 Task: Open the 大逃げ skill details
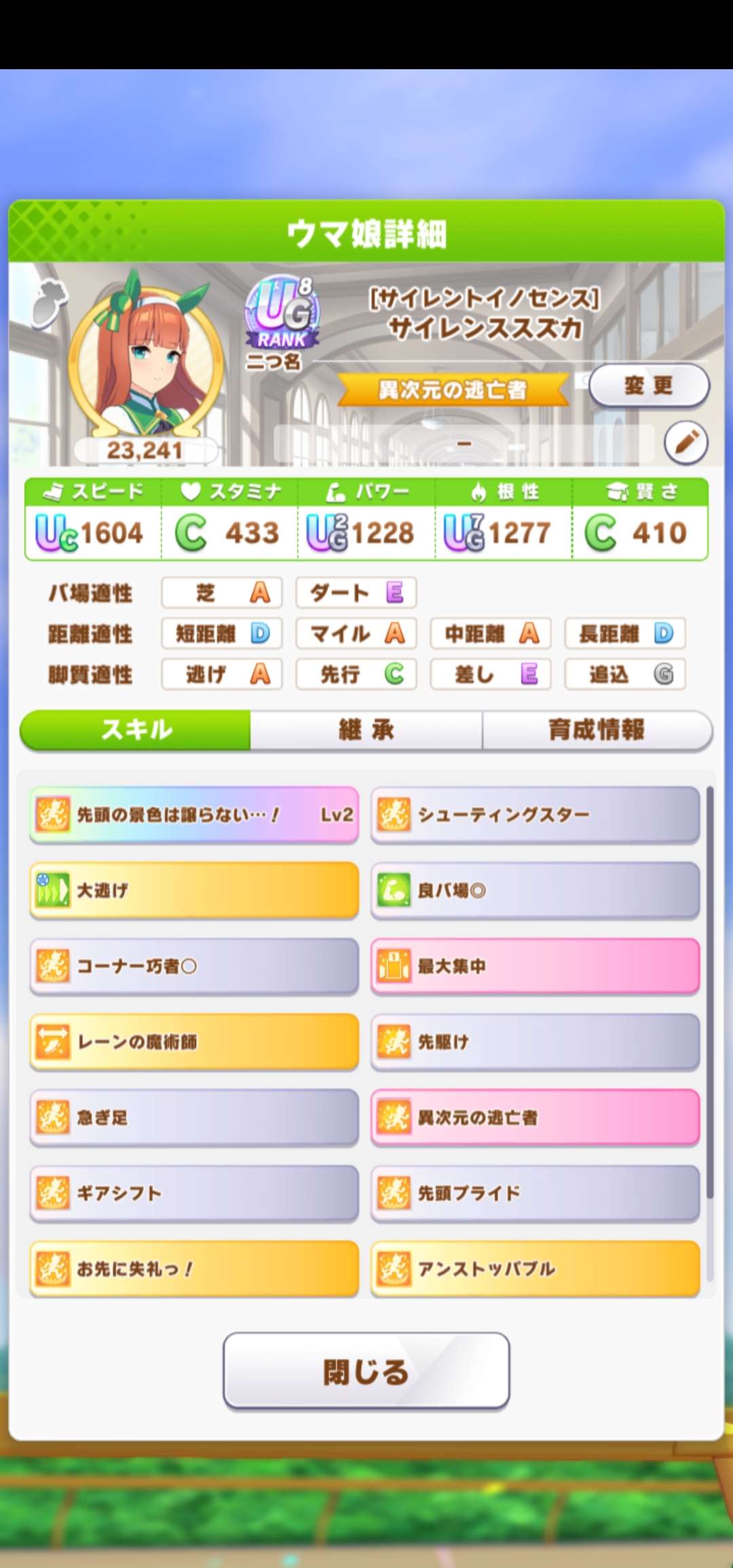(194, 890)
